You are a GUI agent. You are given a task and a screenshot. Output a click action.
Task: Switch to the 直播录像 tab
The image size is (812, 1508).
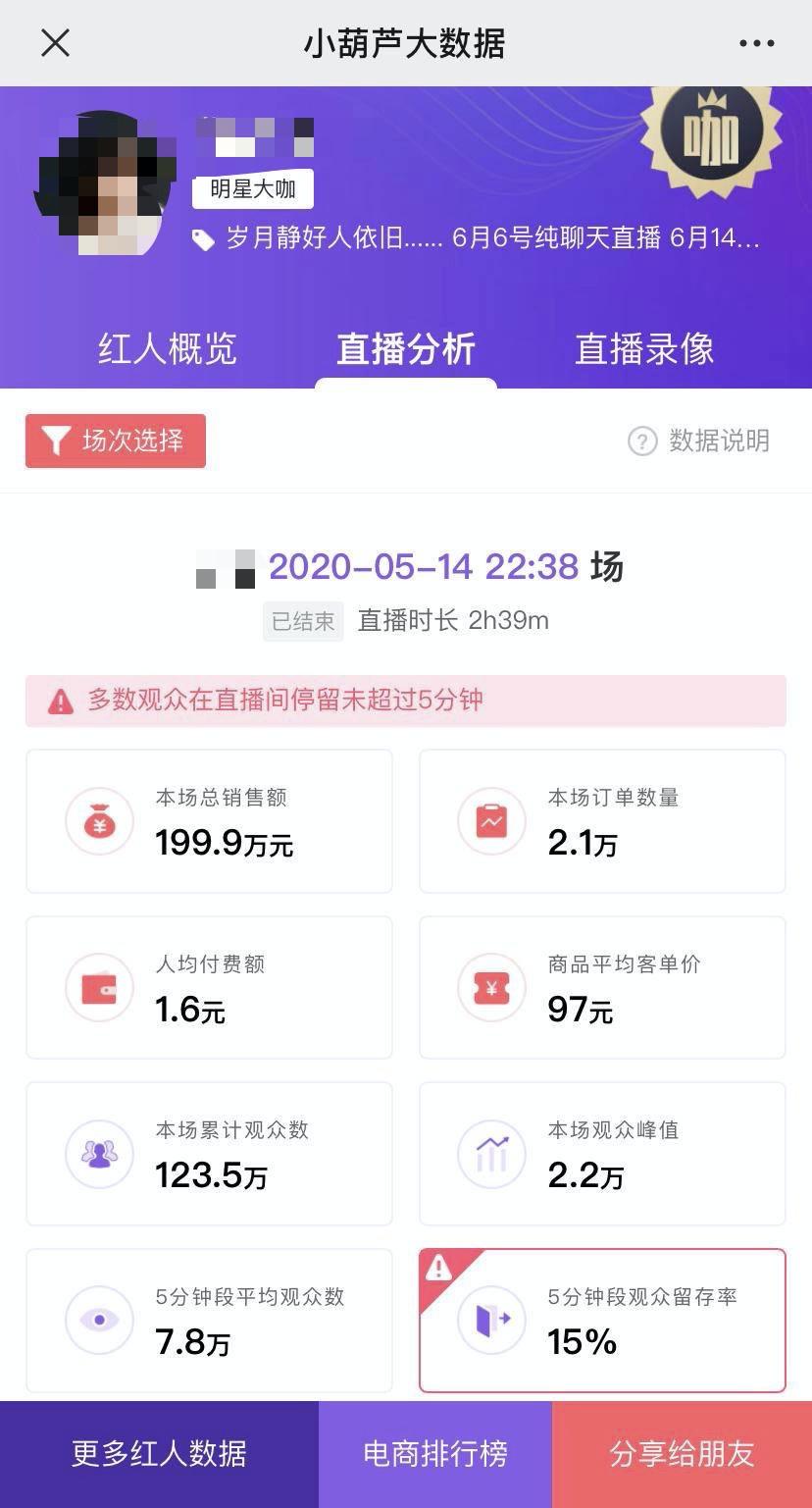coord(644,349)
